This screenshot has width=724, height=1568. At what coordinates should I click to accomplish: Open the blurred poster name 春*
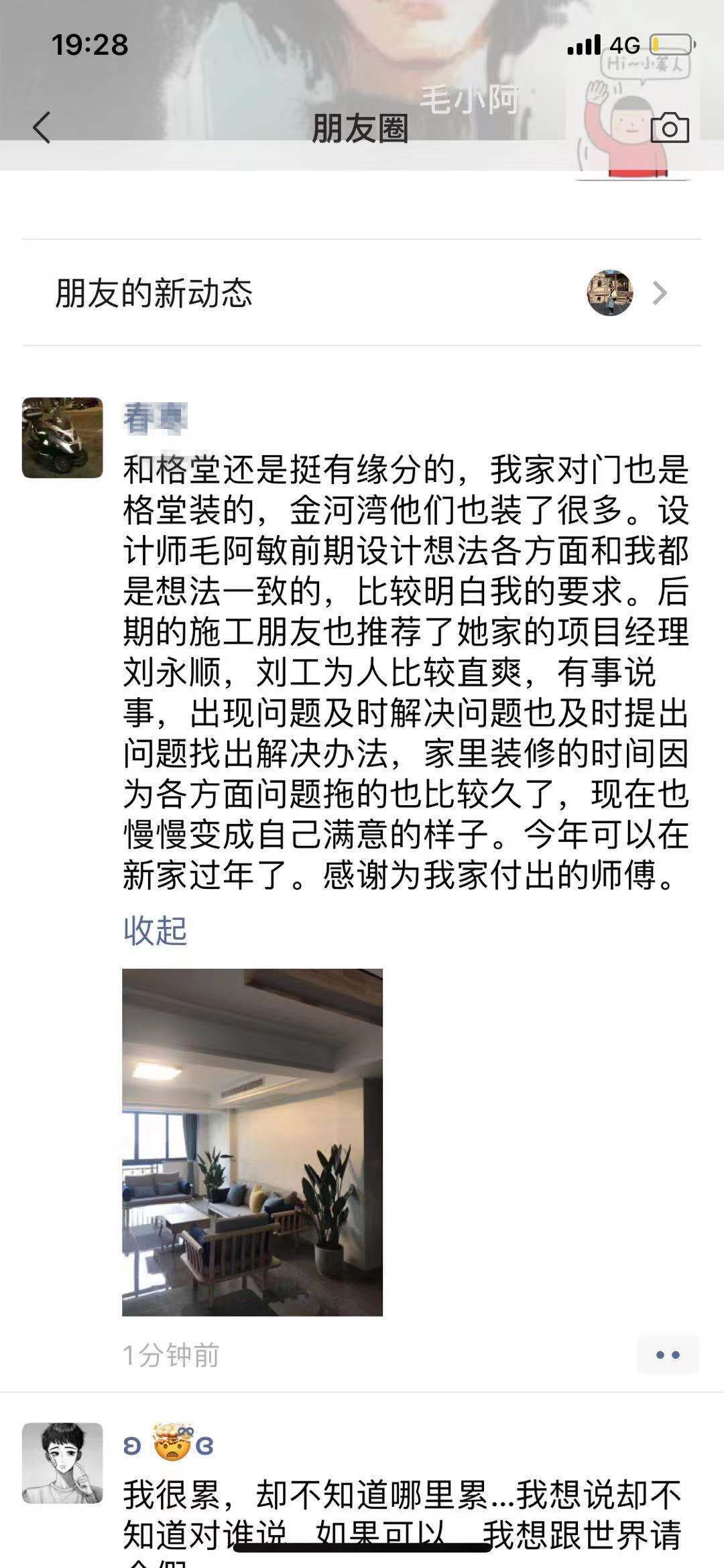156,418
